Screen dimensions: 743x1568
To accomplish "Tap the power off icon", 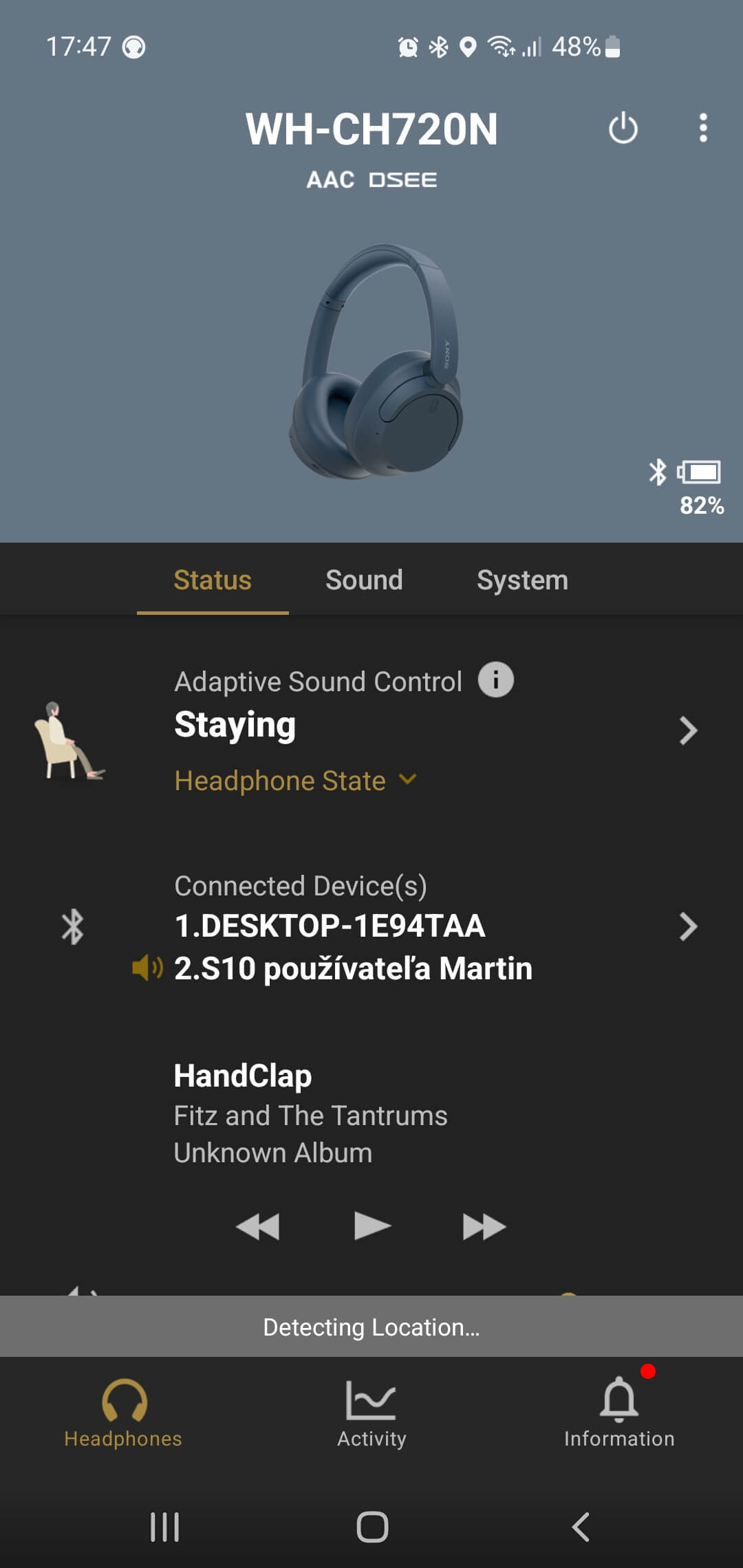I will 623,129.
